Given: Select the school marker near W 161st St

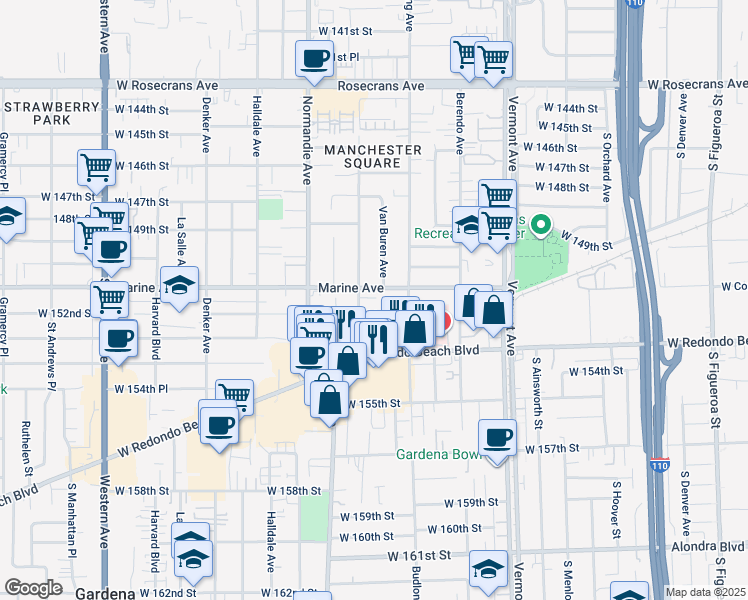Looking at the screenshot, I should tap(487, 568).
